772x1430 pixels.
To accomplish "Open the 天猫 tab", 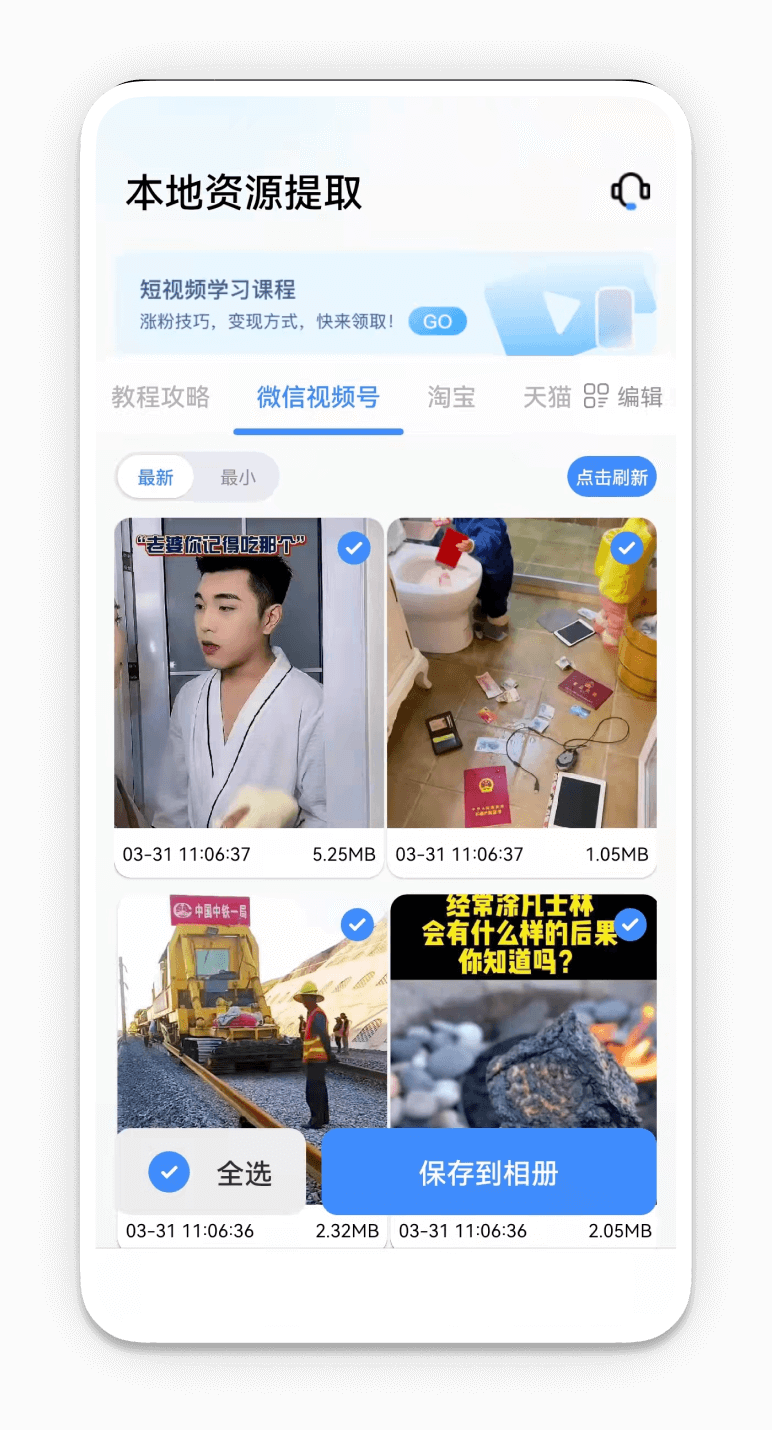I will click(x=546, y=397).
